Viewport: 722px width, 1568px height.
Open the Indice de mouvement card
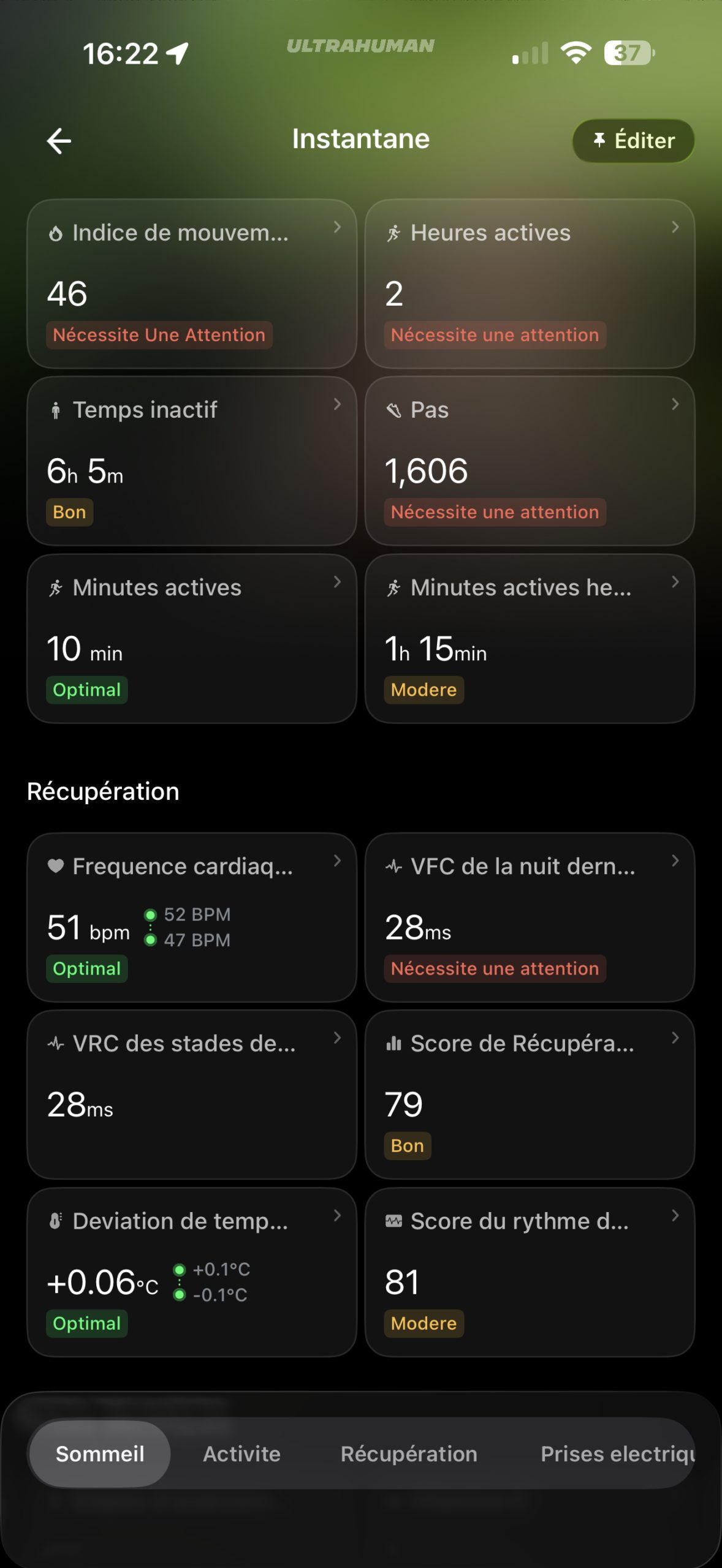(192, 284)
